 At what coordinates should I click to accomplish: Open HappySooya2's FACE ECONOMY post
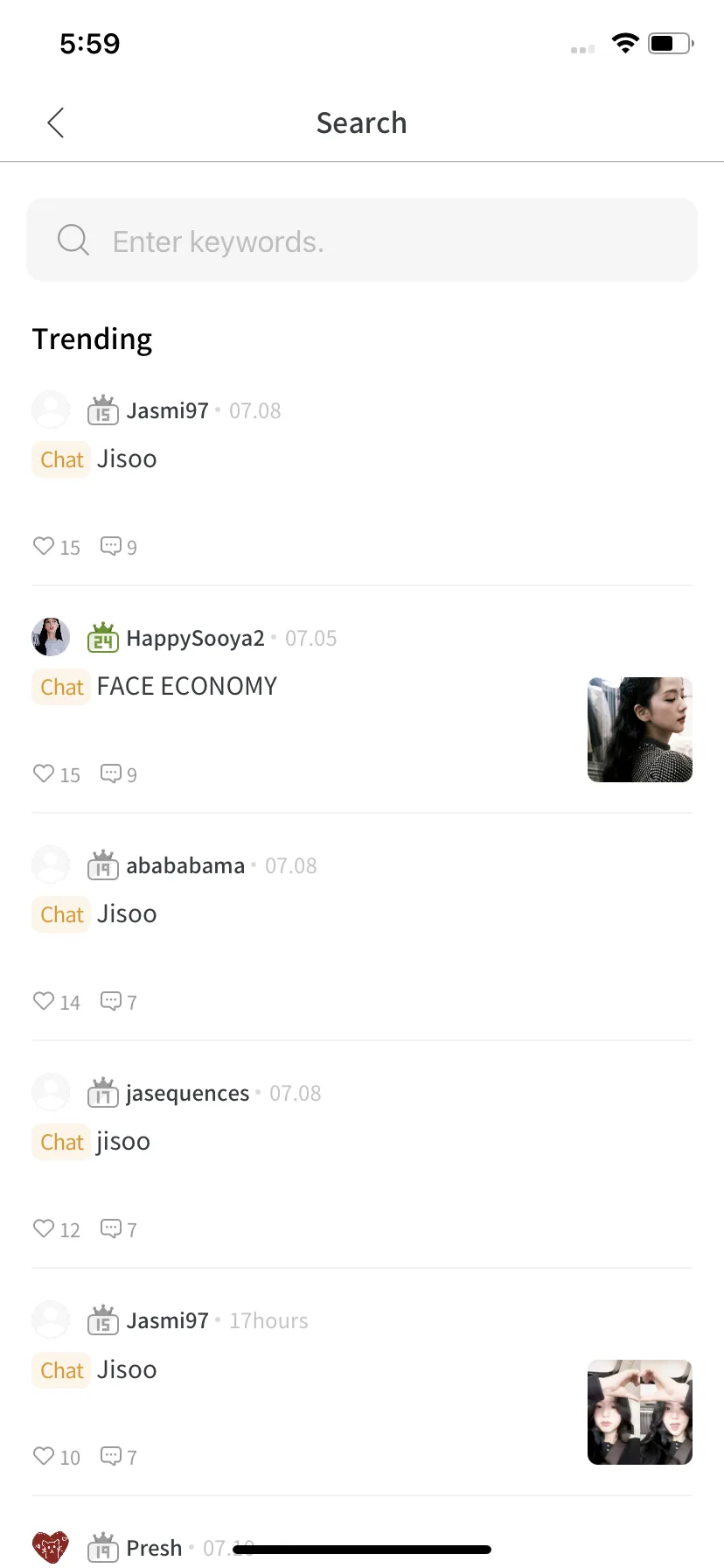pyautogui.click(x=187, y=687)
